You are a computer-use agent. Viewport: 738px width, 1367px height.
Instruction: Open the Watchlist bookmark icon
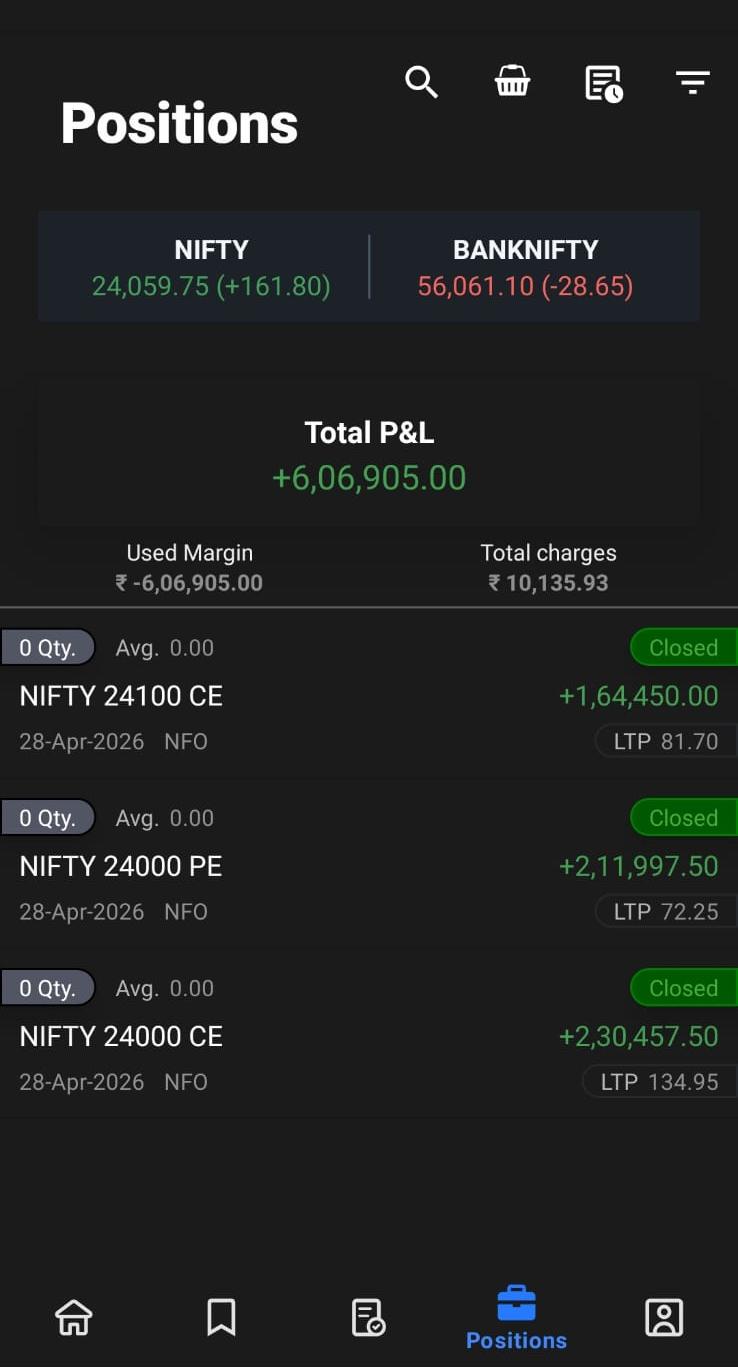(221, 1317)
